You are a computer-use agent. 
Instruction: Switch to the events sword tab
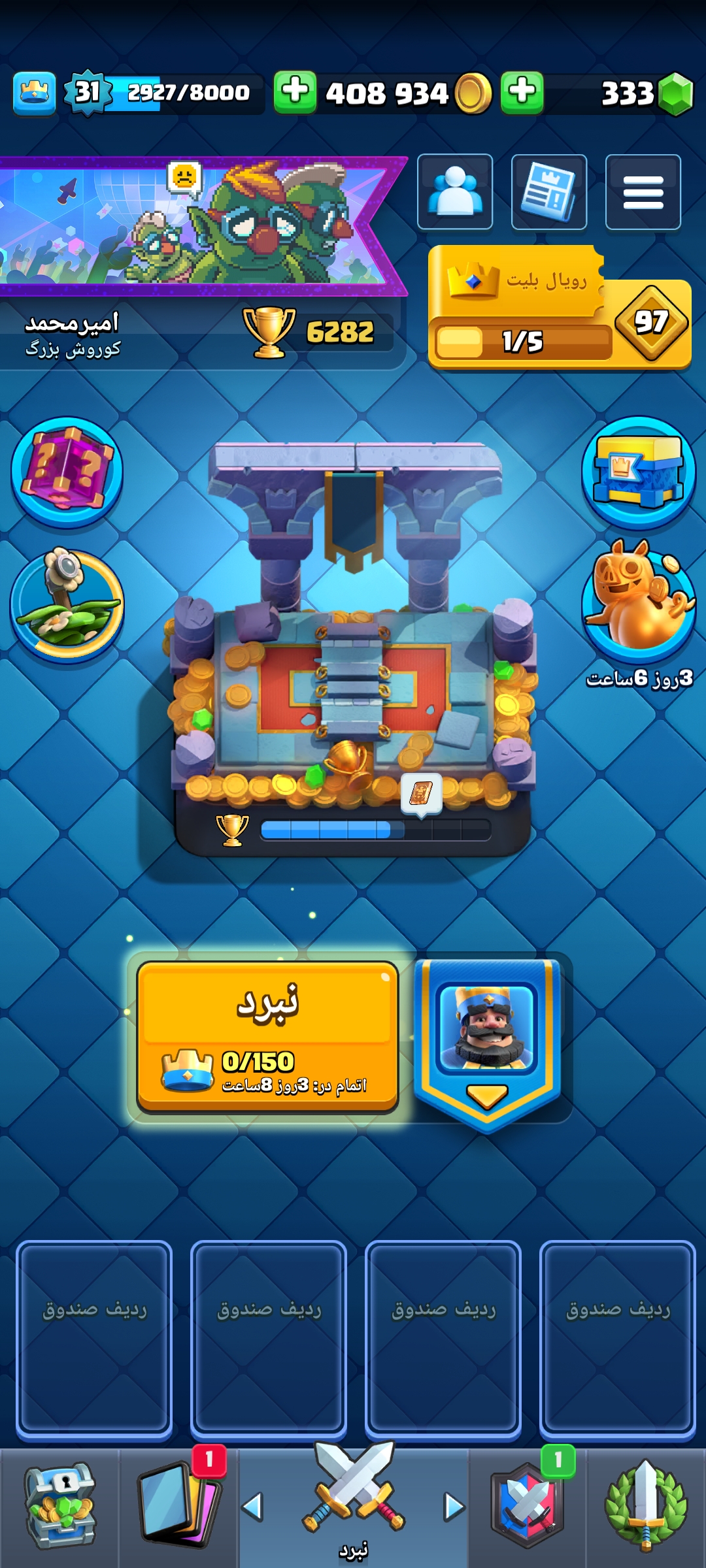click(646, 1506)
